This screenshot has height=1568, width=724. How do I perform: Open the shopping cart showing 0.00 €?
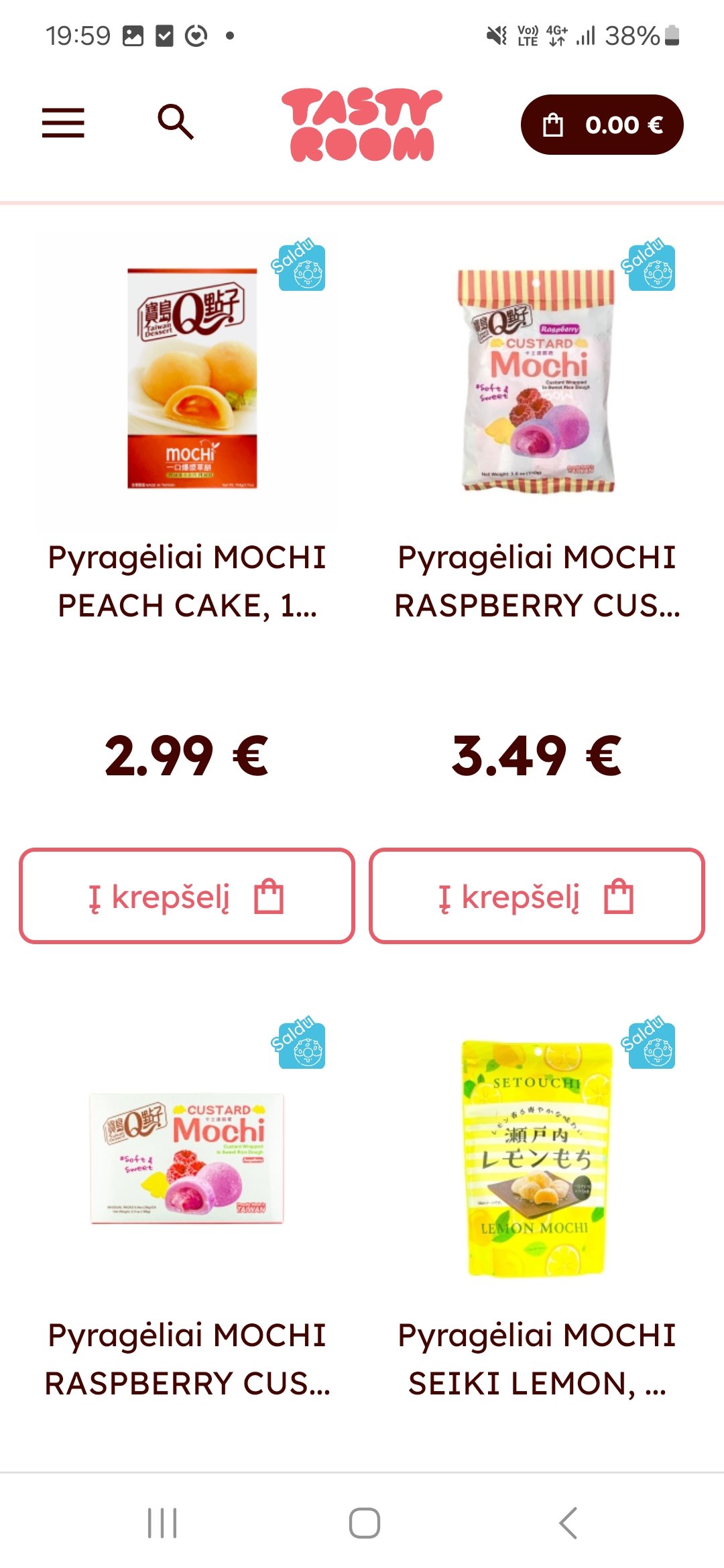[602, 125]
